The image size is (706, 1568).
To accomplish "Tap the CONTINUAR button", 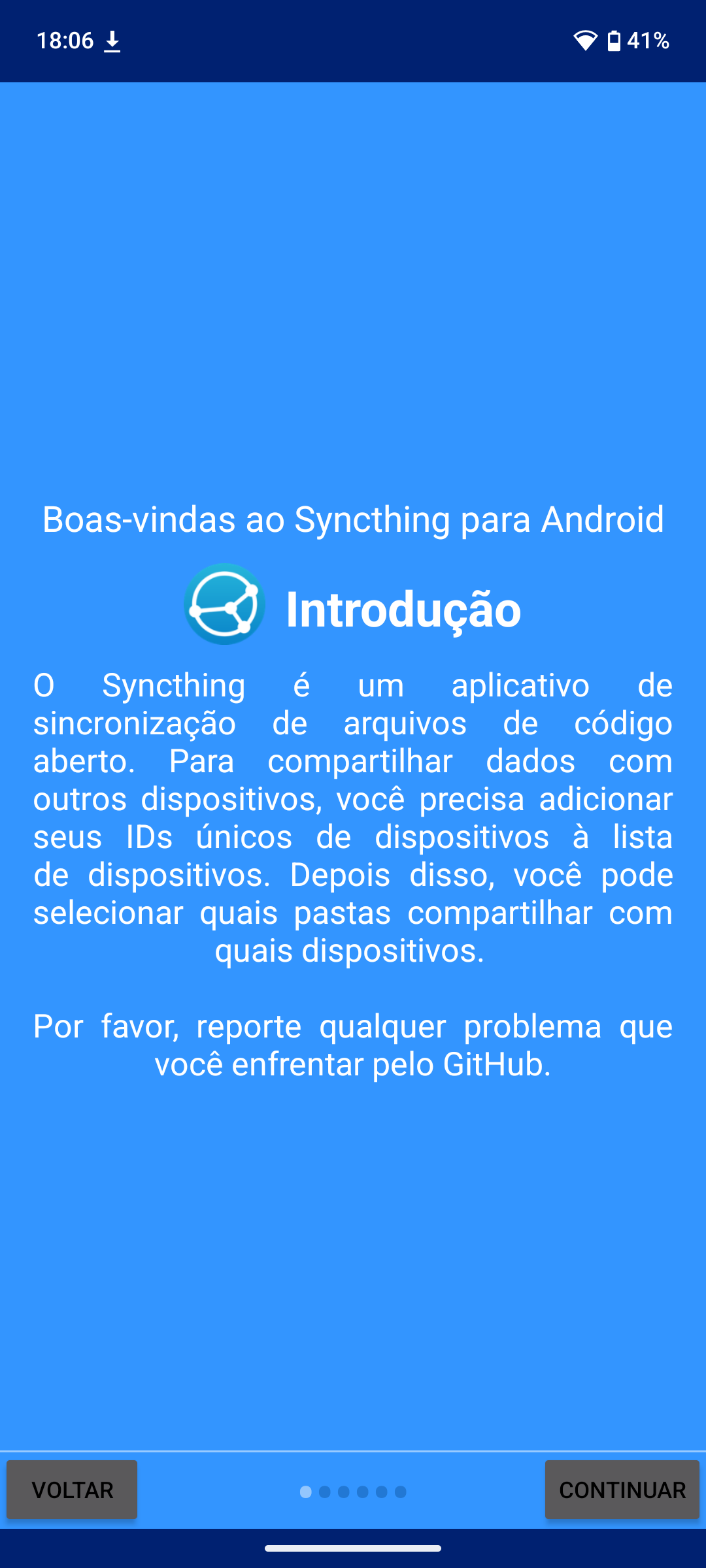I will 622,1490.
